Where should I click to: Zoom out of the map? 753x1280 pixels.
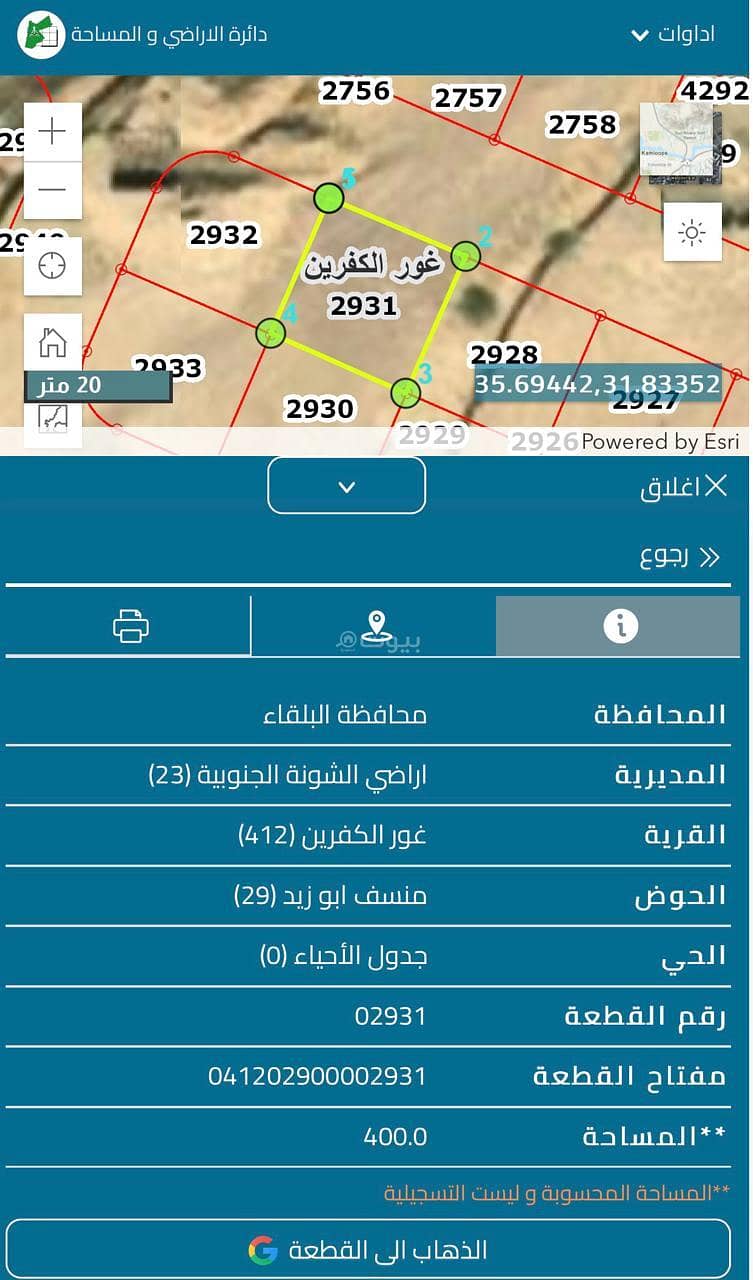(x=52, y=189)
